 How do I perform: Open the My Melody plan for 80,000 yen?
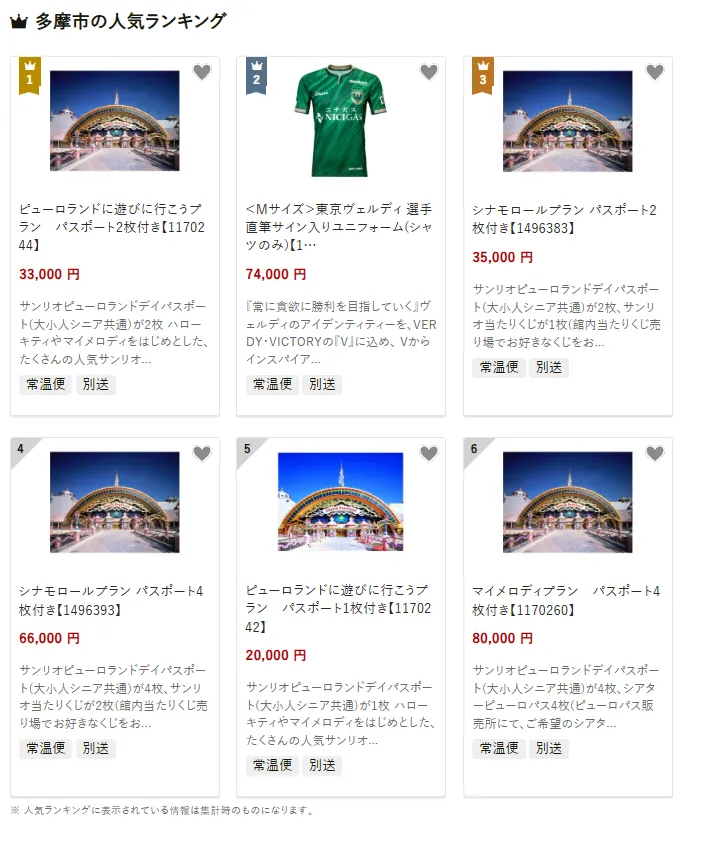coord(565,600)
